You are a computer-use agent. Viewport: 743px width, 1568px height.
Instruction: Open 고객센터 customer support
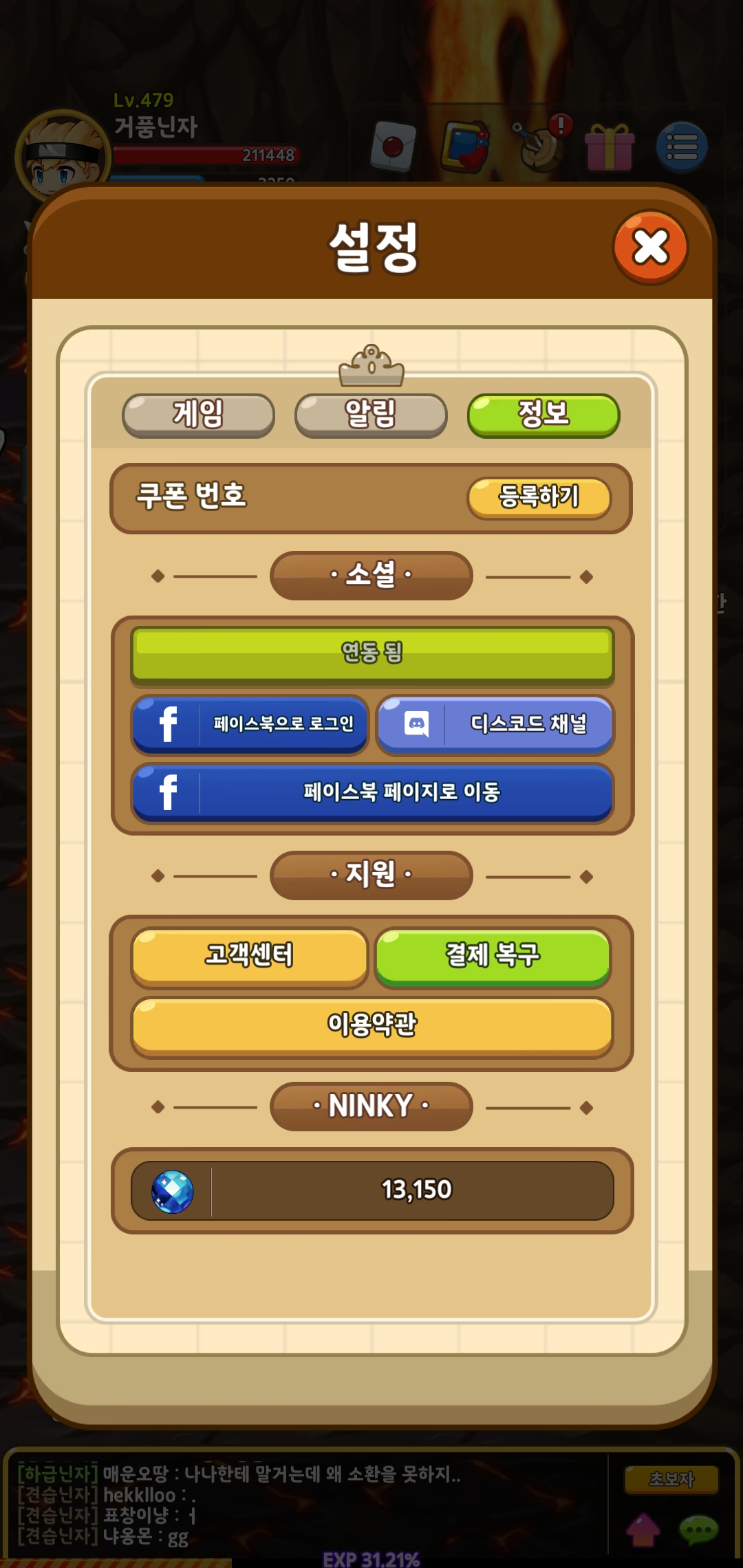pyautogui.click(x=250, y=956)
